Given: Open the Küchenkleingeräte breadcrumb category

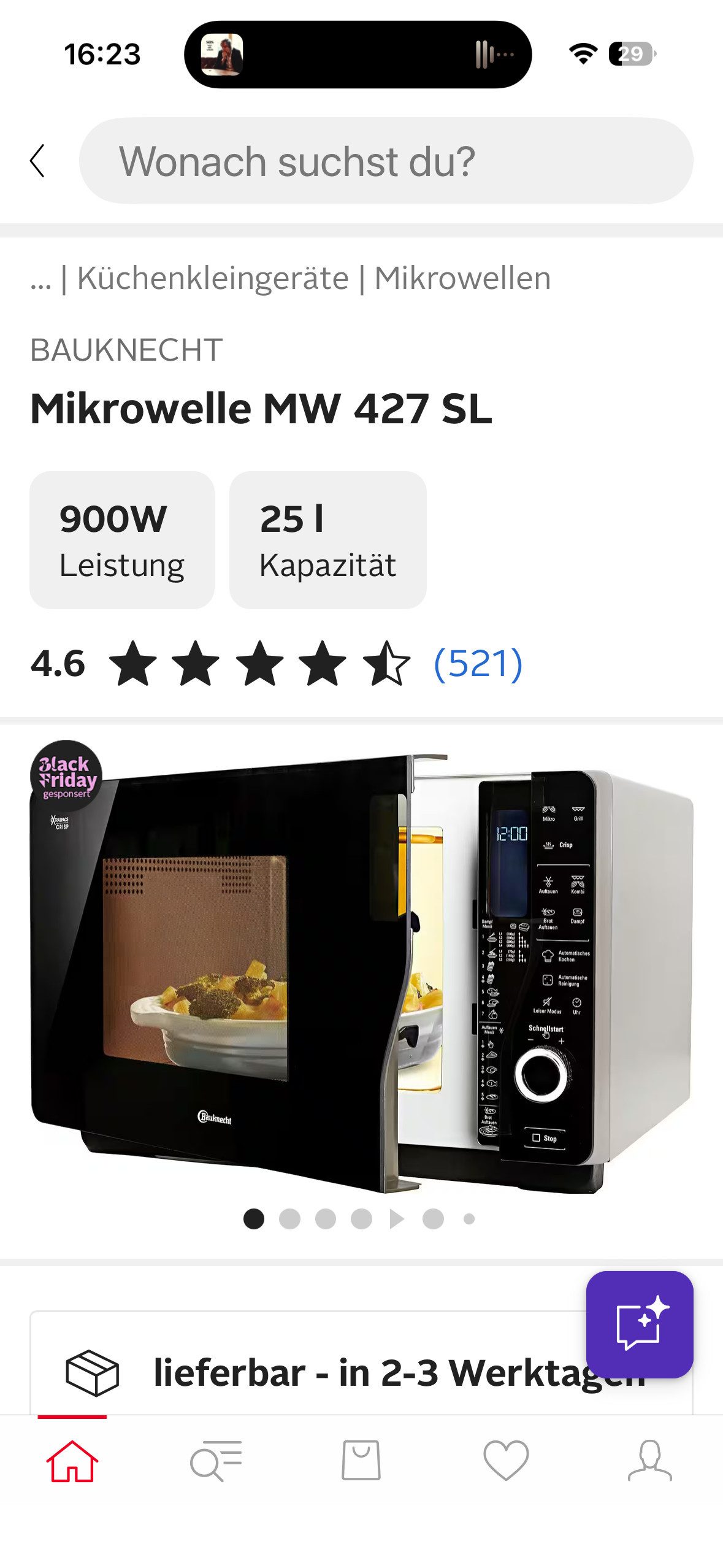Looking at the screenshot, I should (213, 278).
